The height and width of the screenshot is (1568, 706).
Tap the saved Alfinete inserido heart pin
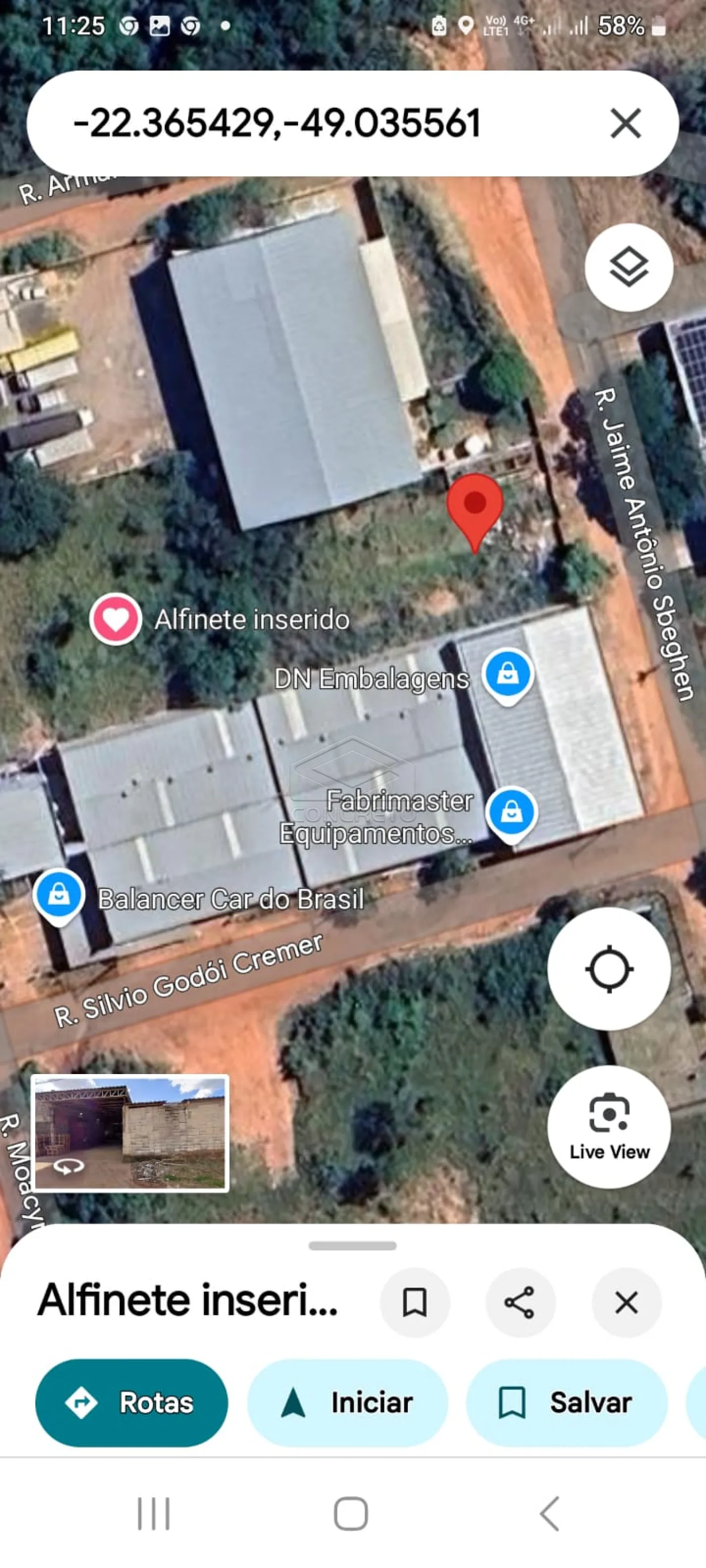[116, 619]
